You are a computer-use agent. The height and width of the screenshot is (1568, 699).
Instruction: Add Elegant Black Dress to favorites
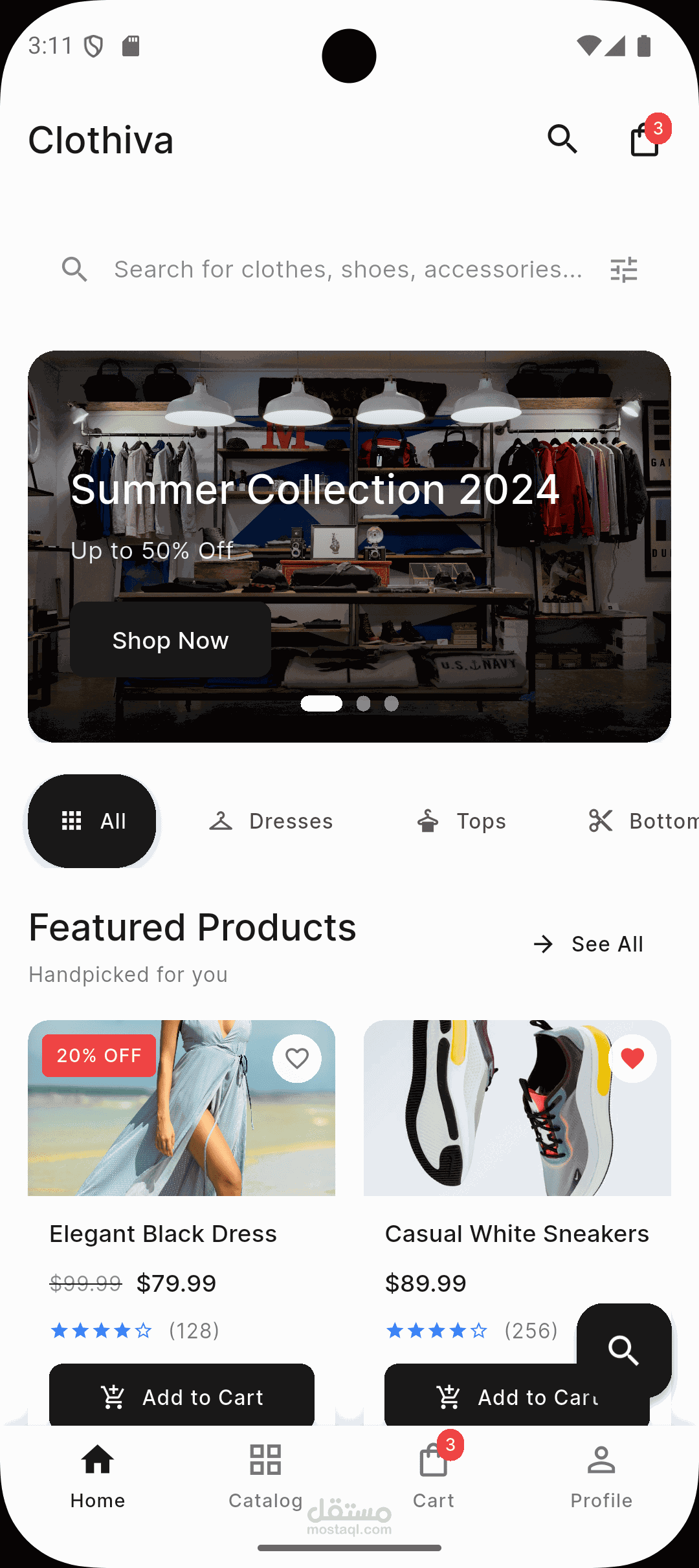(297, 1059)
